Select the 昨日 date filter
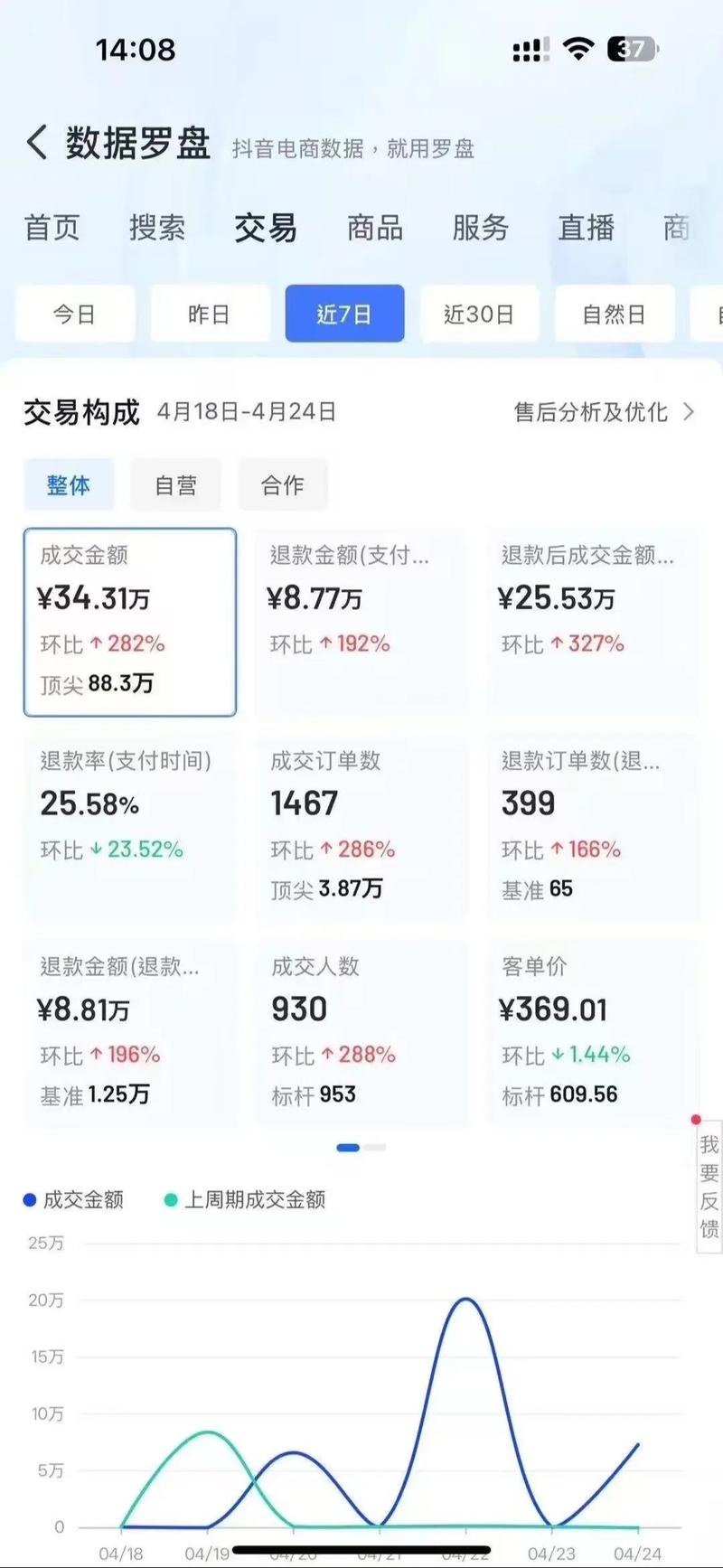This screenshot has height=1568, width=723. (210, 314)
